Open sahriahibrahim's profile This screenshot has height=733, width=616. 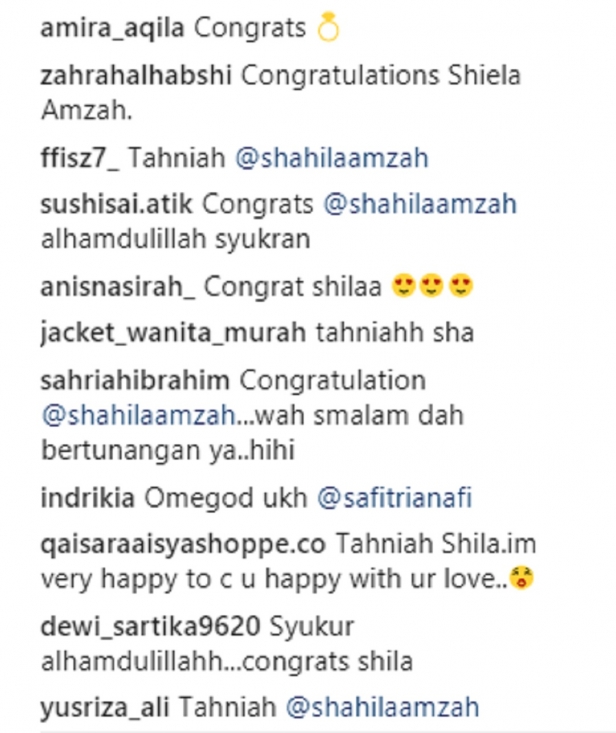click(136, 381)
